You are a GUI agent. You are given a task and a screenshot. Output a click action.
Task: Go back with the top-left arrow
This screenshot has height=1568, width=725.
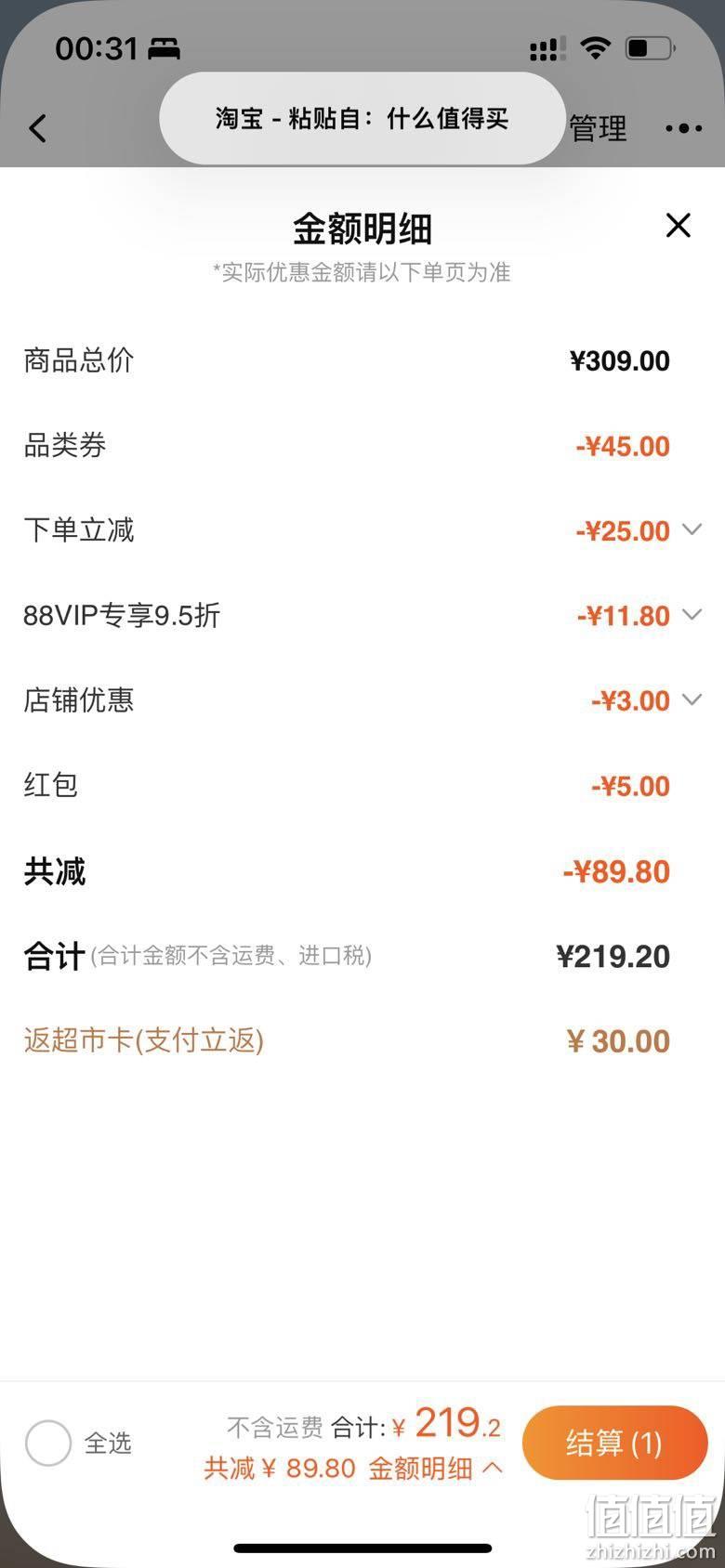(x=37, y=128)
